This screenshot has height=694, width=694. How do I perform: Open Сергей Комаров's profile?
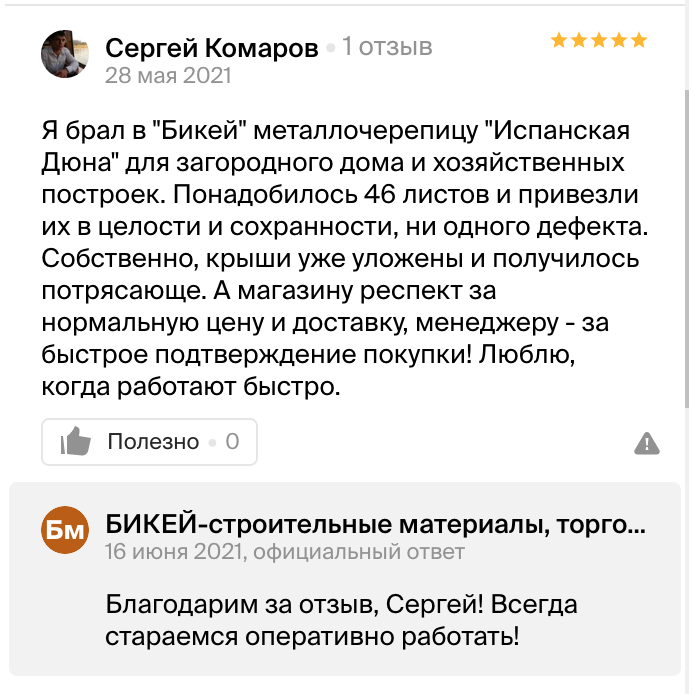212,48
